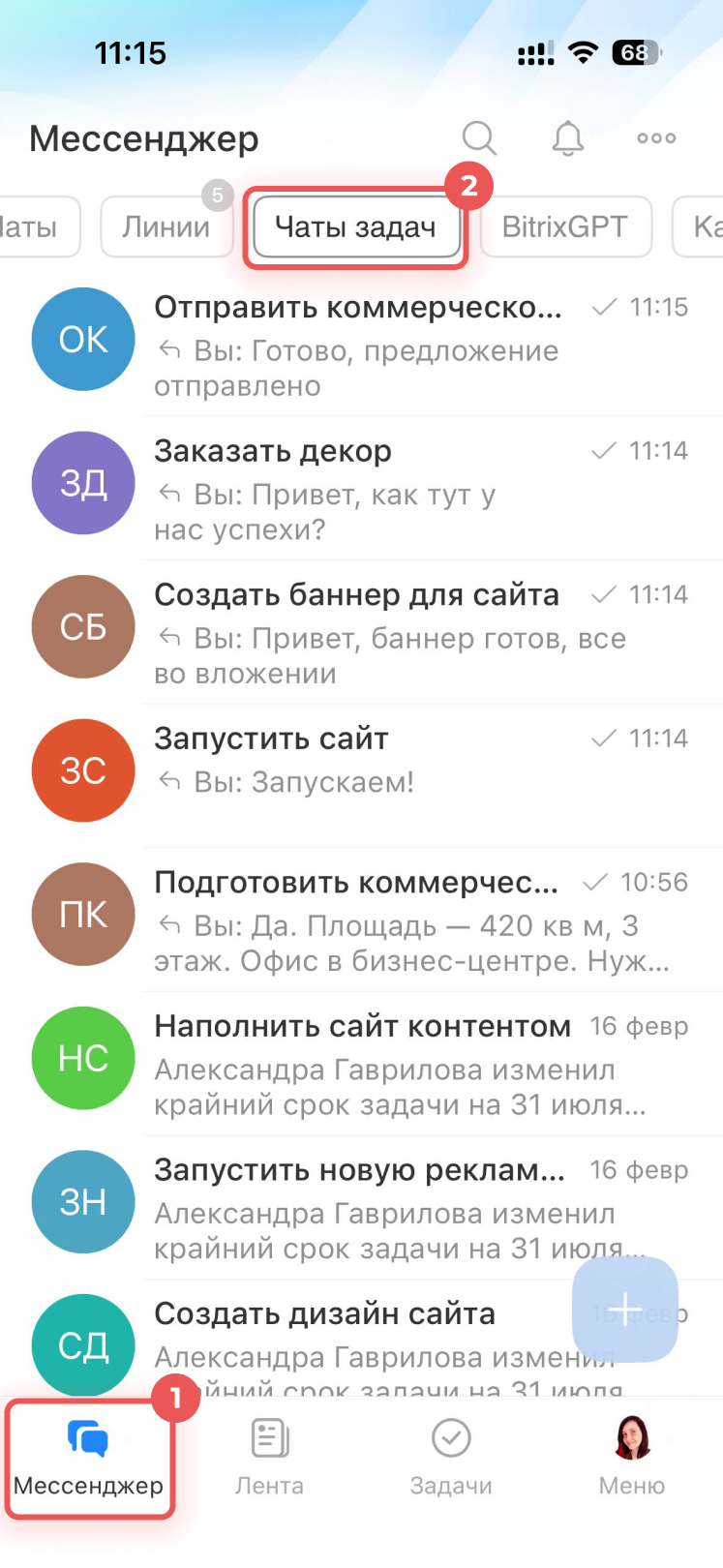Switch to the Лента bottom tab
The height and width of the screenshot is (1568, 723).
tap(270, 1457)
